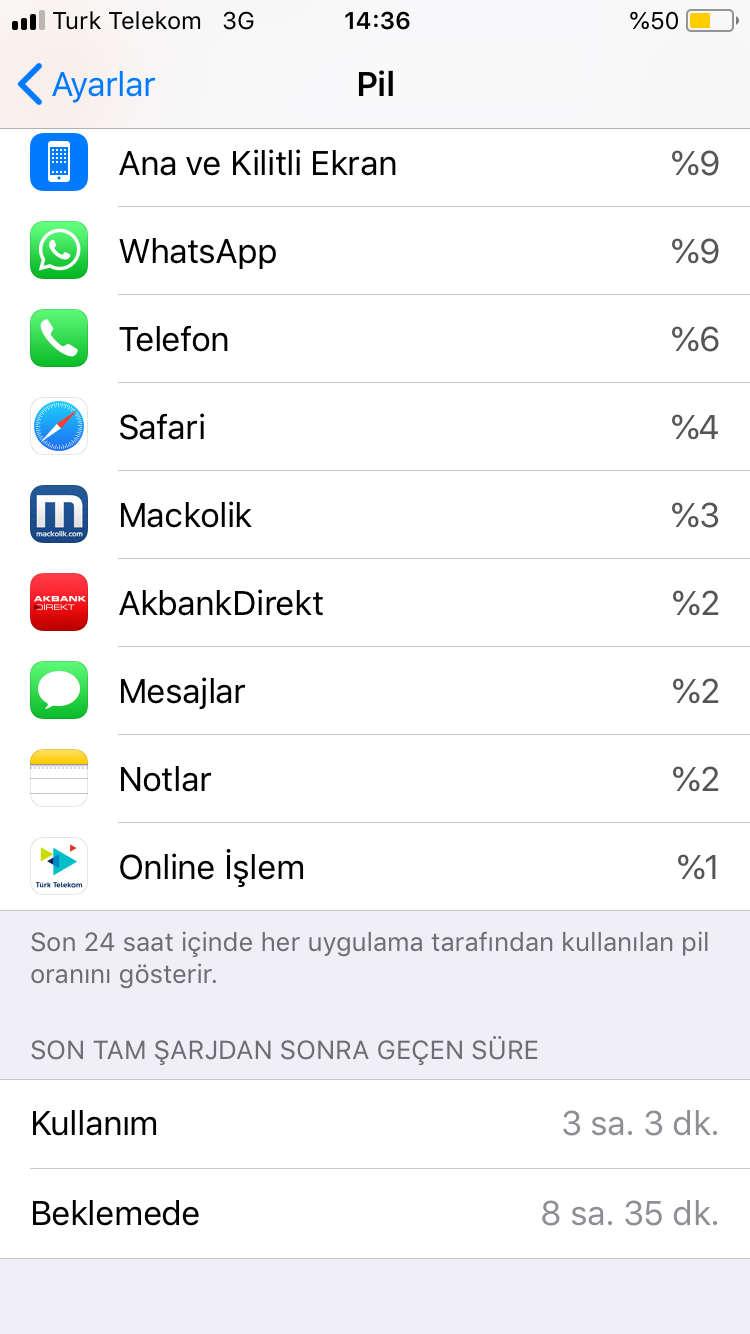
Task: Tap the AkbankDirekt row
Action: pos(375,603)
